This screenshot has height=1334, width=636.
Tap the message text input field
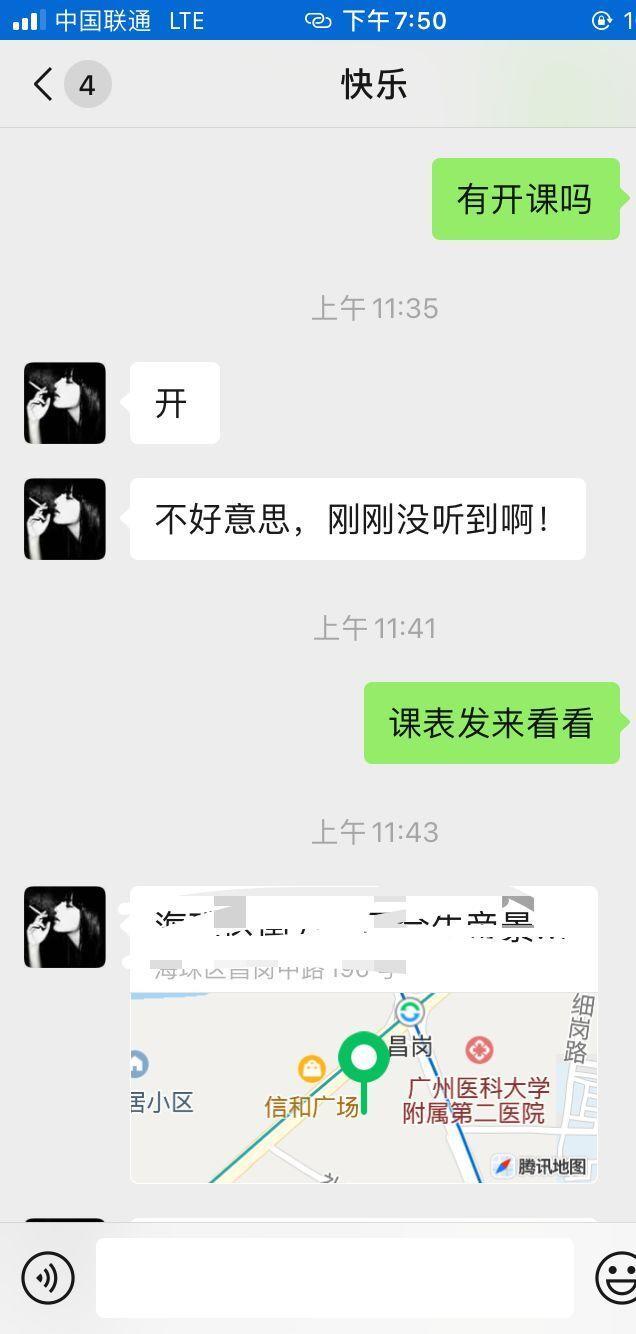click(x=334, y=1277)
